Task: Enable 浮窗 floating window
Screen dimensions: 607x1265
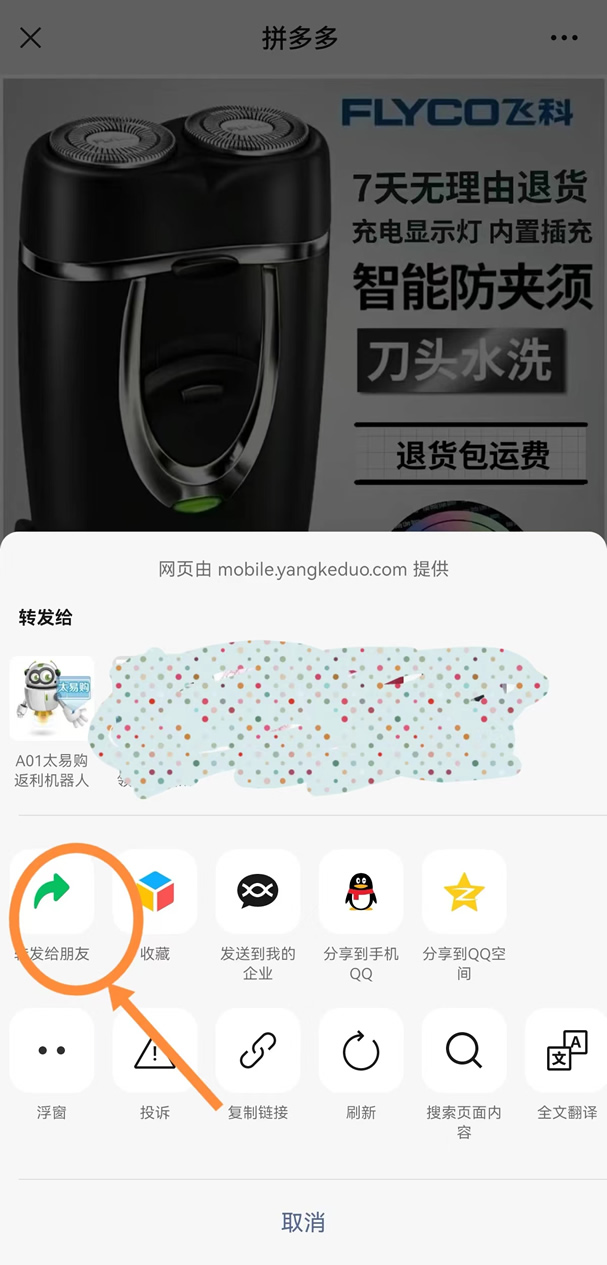Action: pos(52,1051)
